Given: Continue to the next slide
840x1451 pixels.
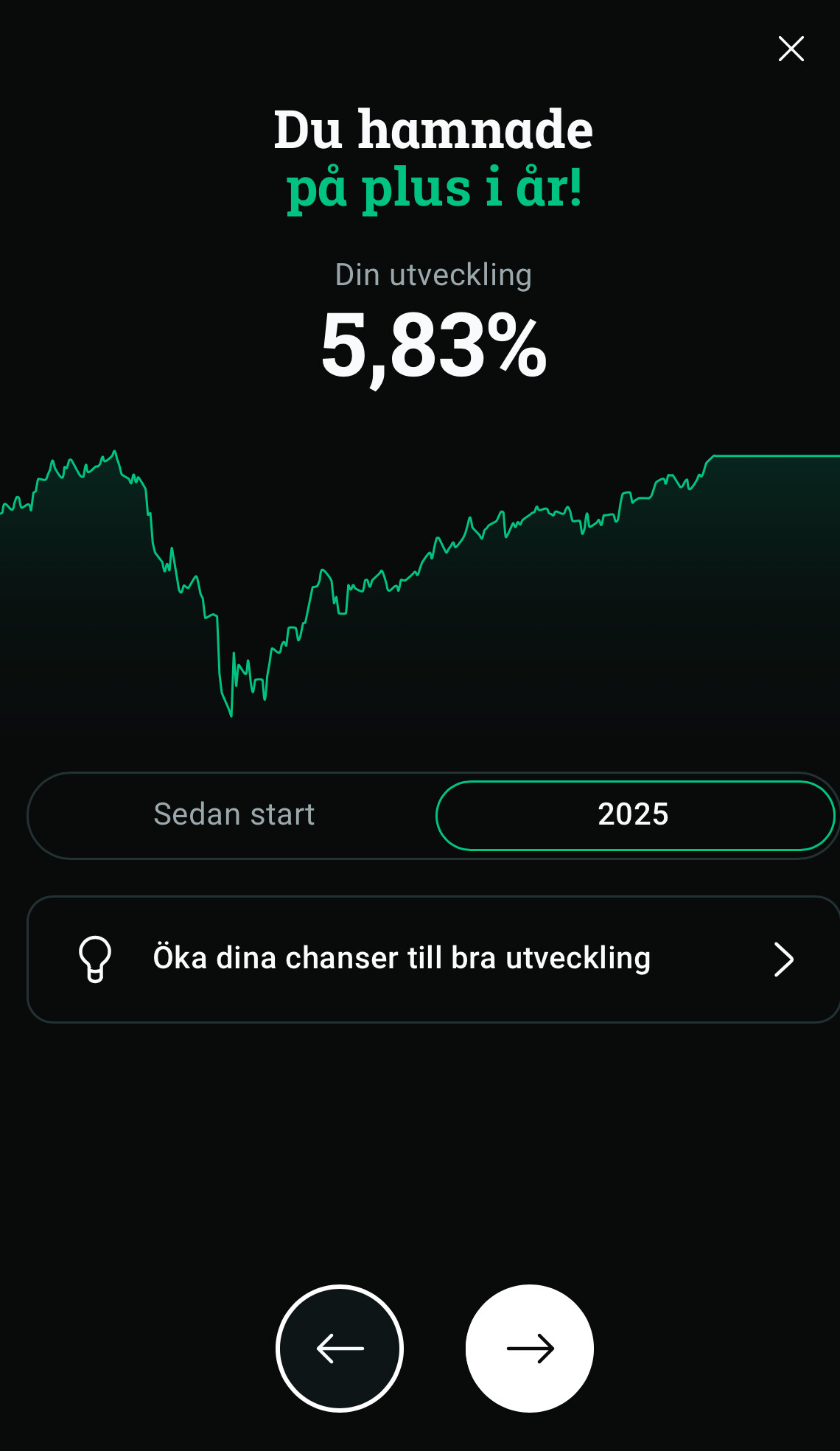Looking at the screenshot, I should 529,1348.
